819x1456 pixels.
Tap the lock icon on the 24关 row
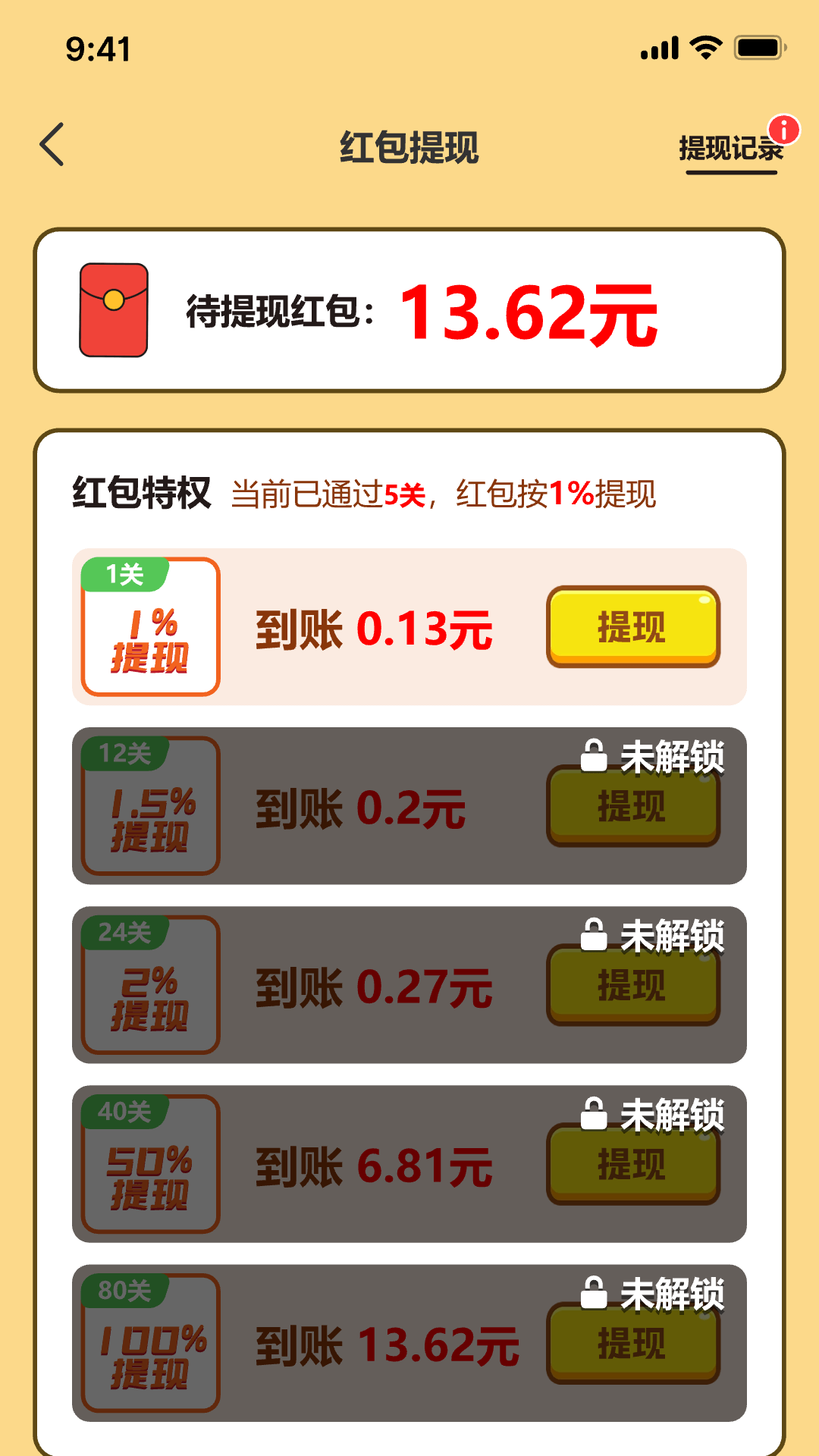coord(593,933)
